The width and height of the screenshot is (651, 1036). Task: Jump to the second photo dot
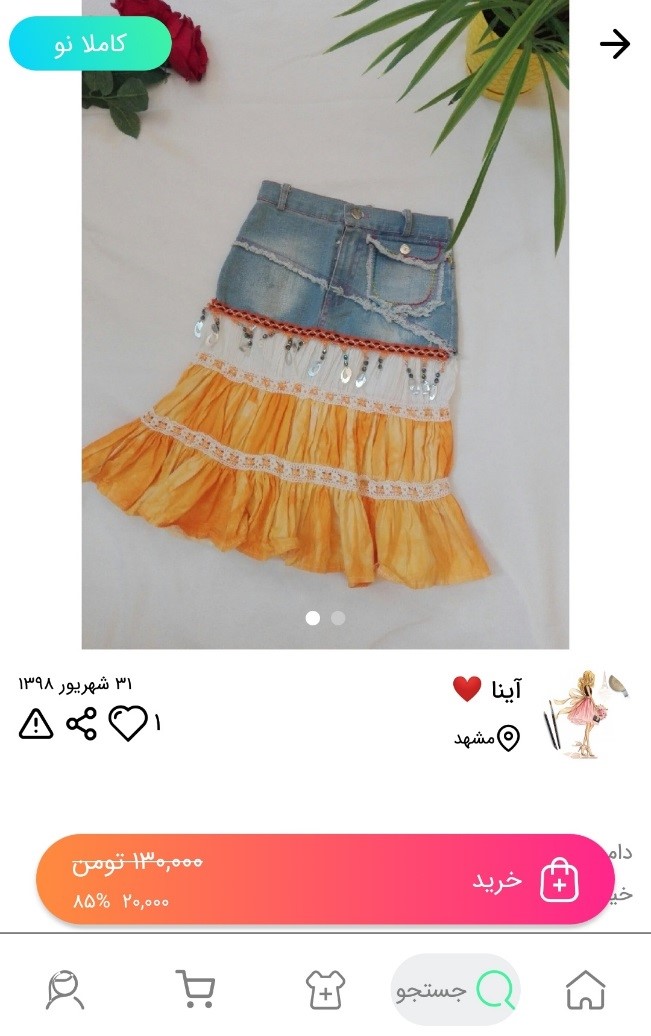tap(338, 618)
